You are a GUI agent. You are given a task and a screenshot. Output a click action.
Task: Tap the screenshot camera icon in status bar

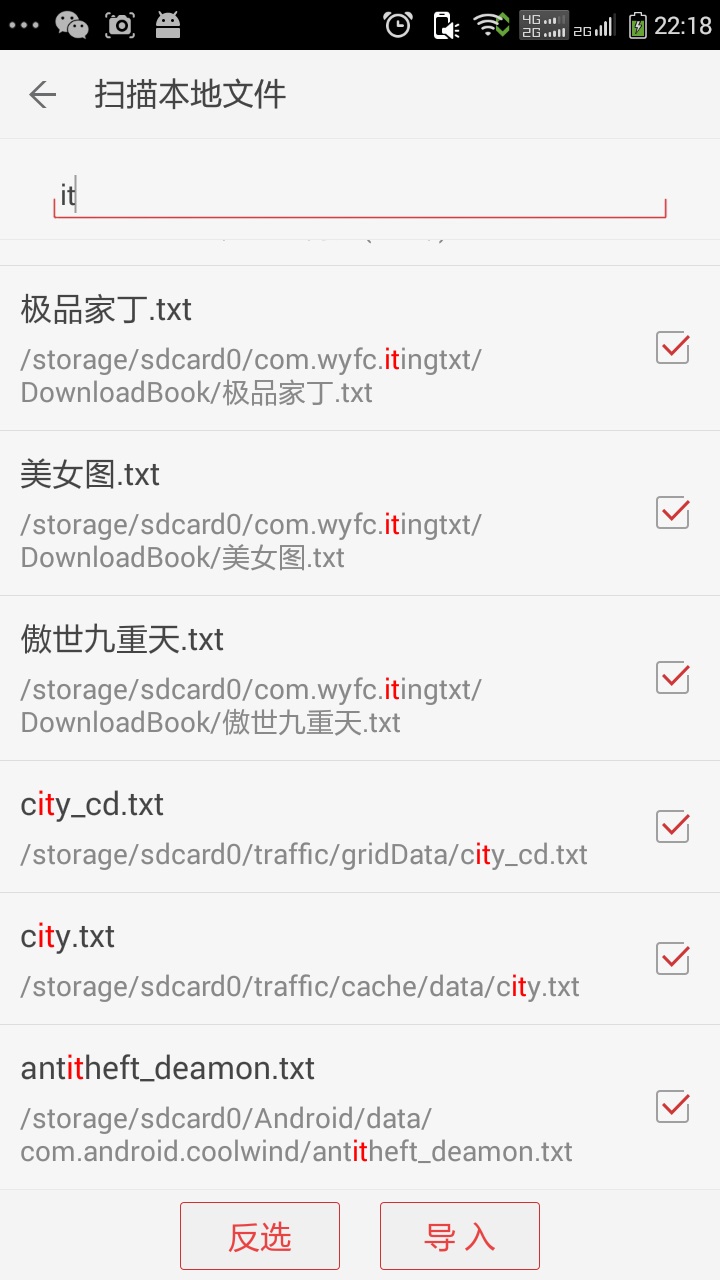[120, 26]
